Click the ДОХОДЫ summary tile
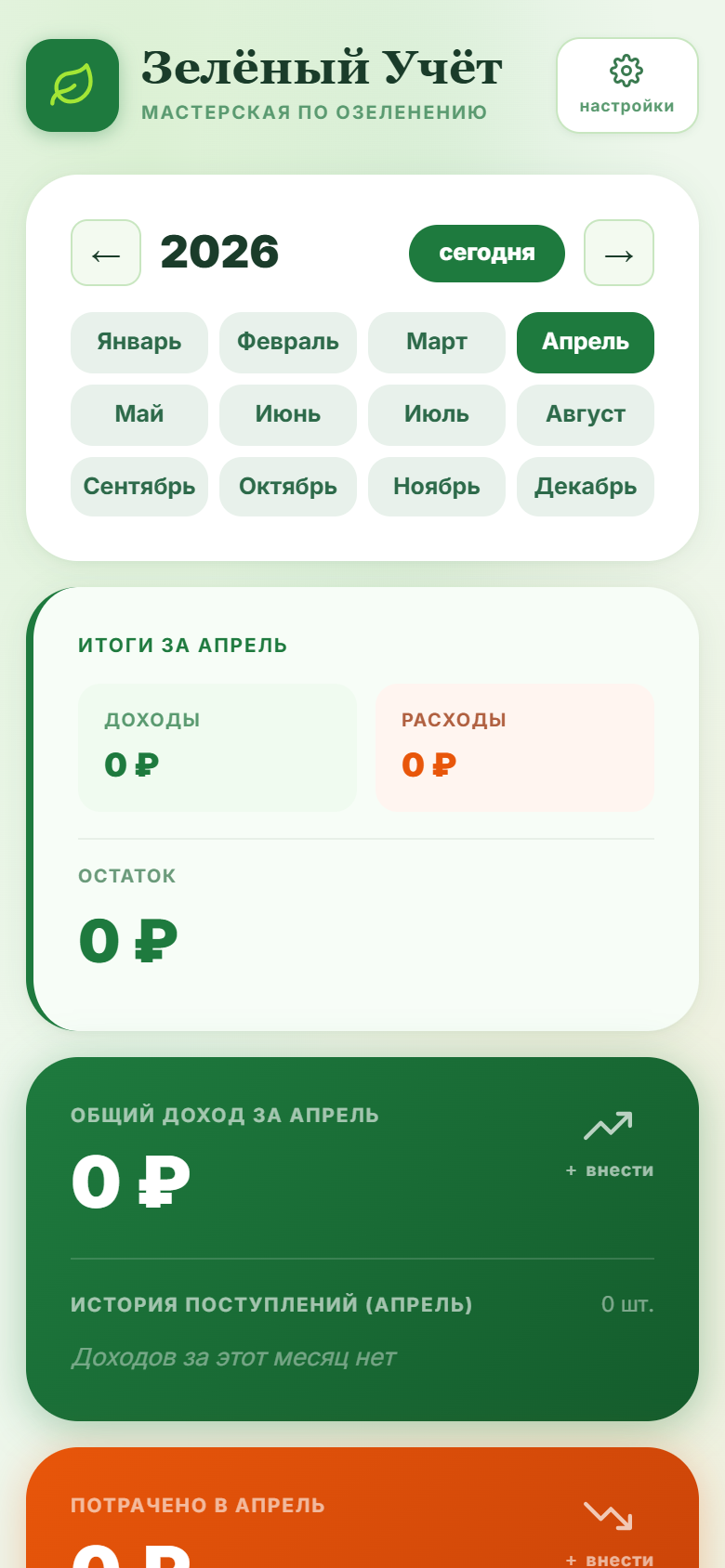The image size is (725, 1568). [x=217, y=746]
